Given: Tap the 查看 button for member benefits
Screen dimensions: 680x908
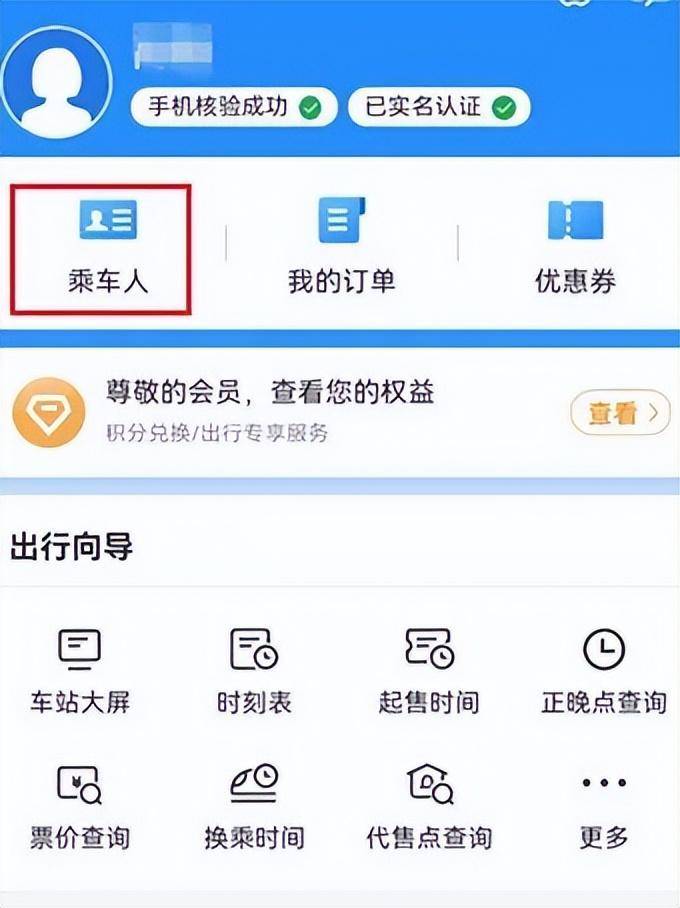Looking at the screenshot, I should pos(619,412).
